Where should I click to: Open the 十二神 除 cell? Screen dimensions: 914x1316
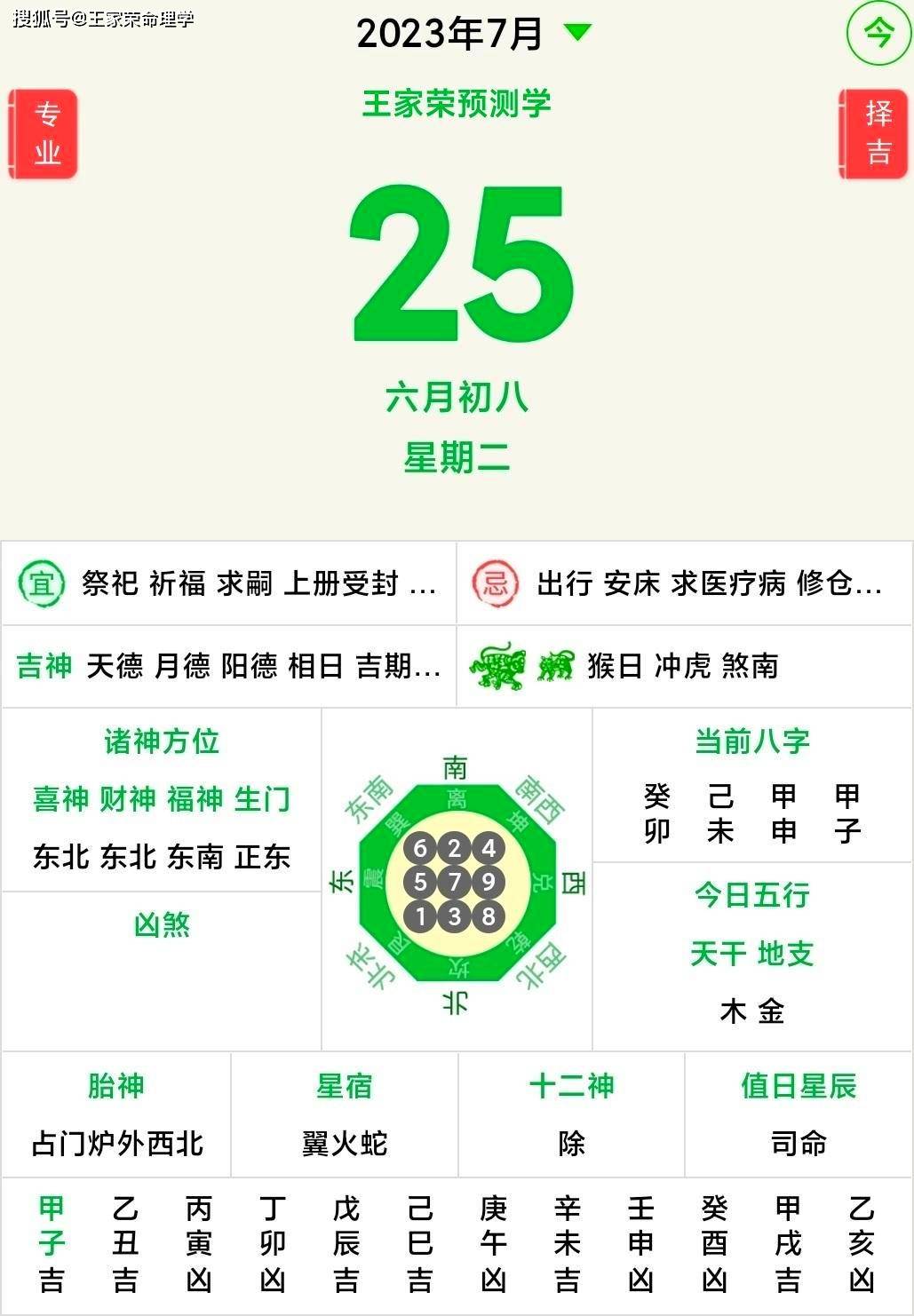point(571,1115)
